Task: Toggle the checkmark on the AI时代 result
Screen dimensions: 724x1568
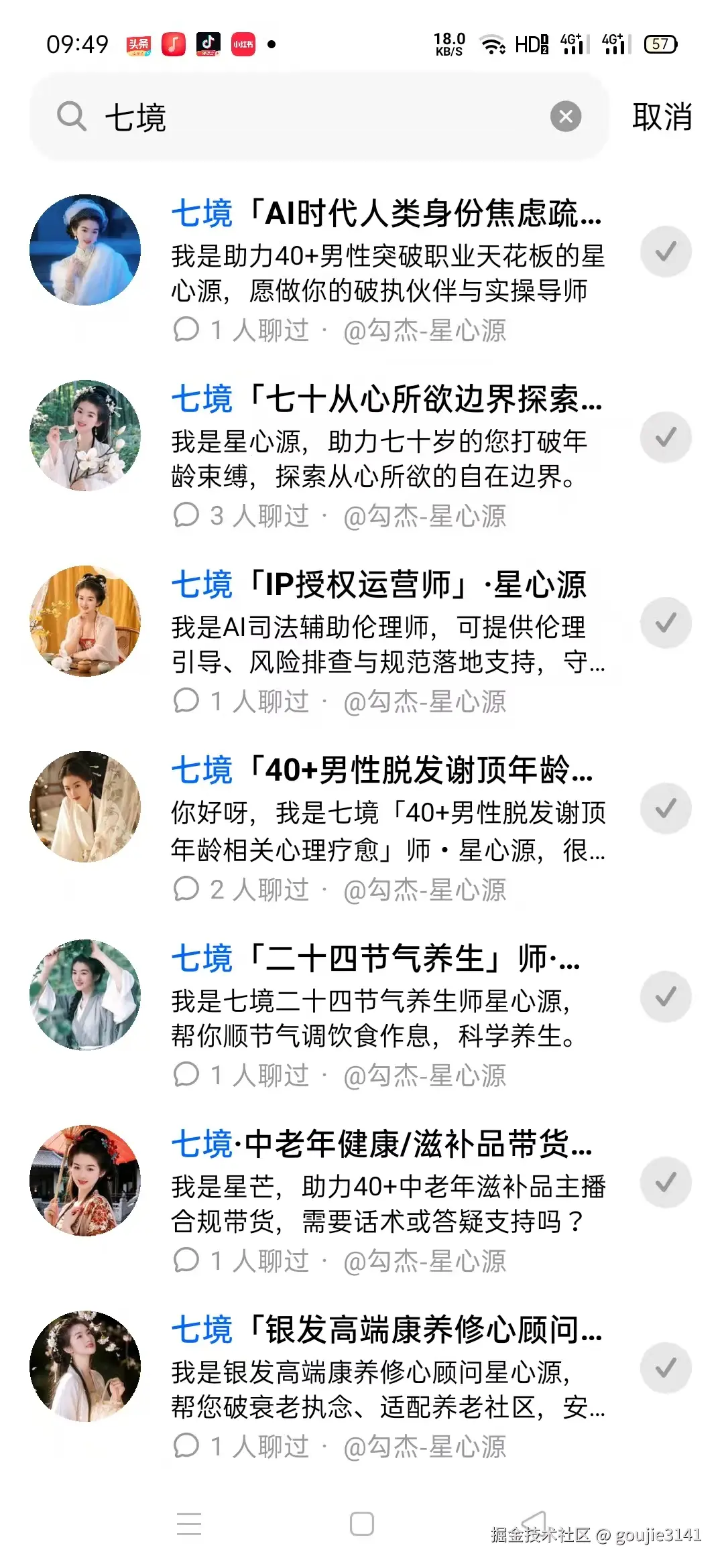Action: [665, 250]
